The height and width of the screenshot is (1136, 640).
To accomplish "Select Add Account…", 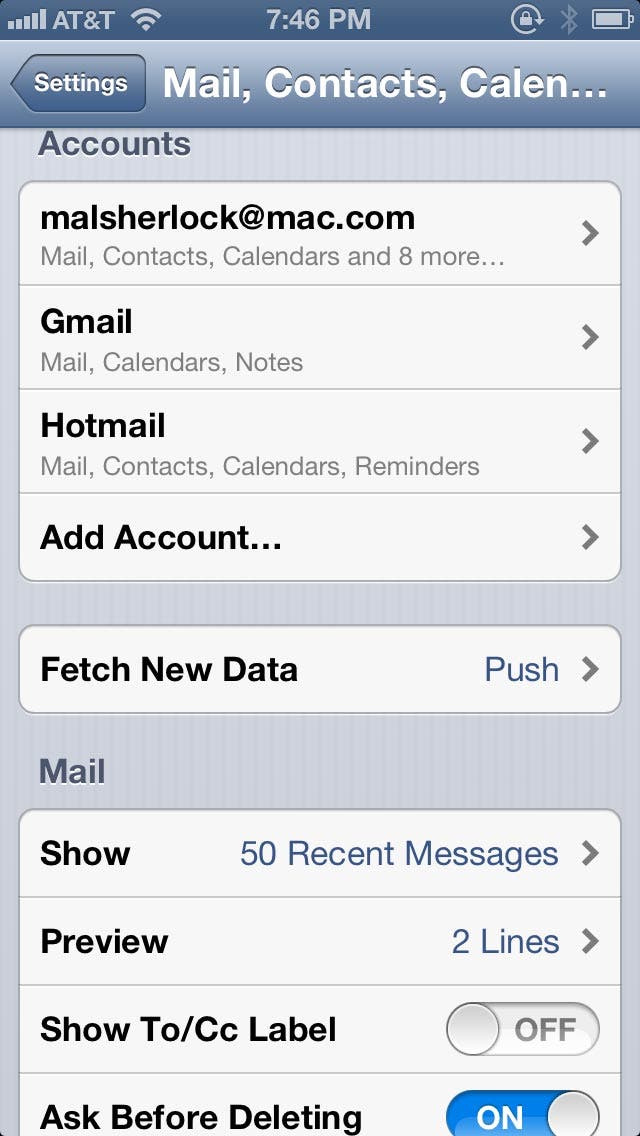I will (320, 538).
